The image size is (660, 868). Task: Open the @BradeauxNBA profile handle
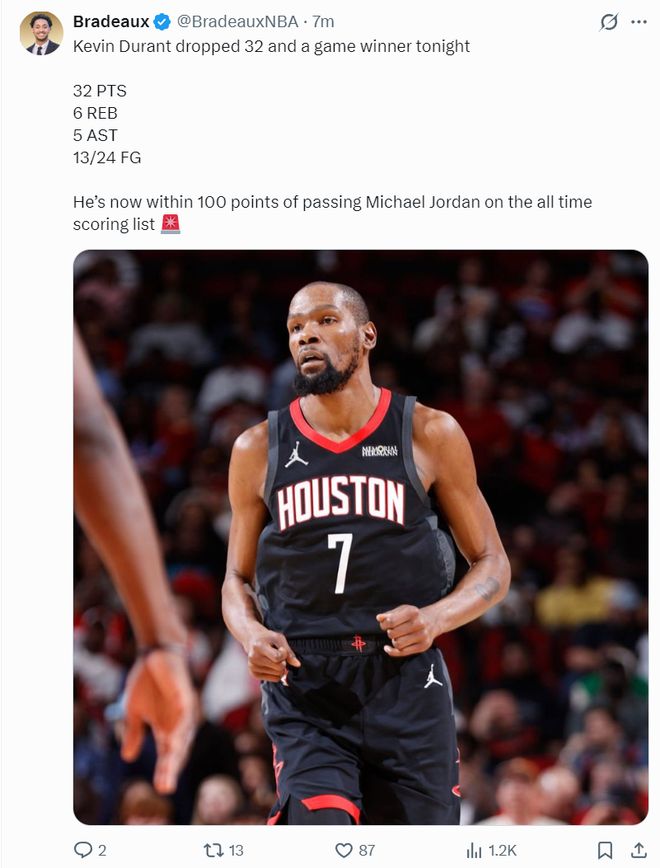240,21
